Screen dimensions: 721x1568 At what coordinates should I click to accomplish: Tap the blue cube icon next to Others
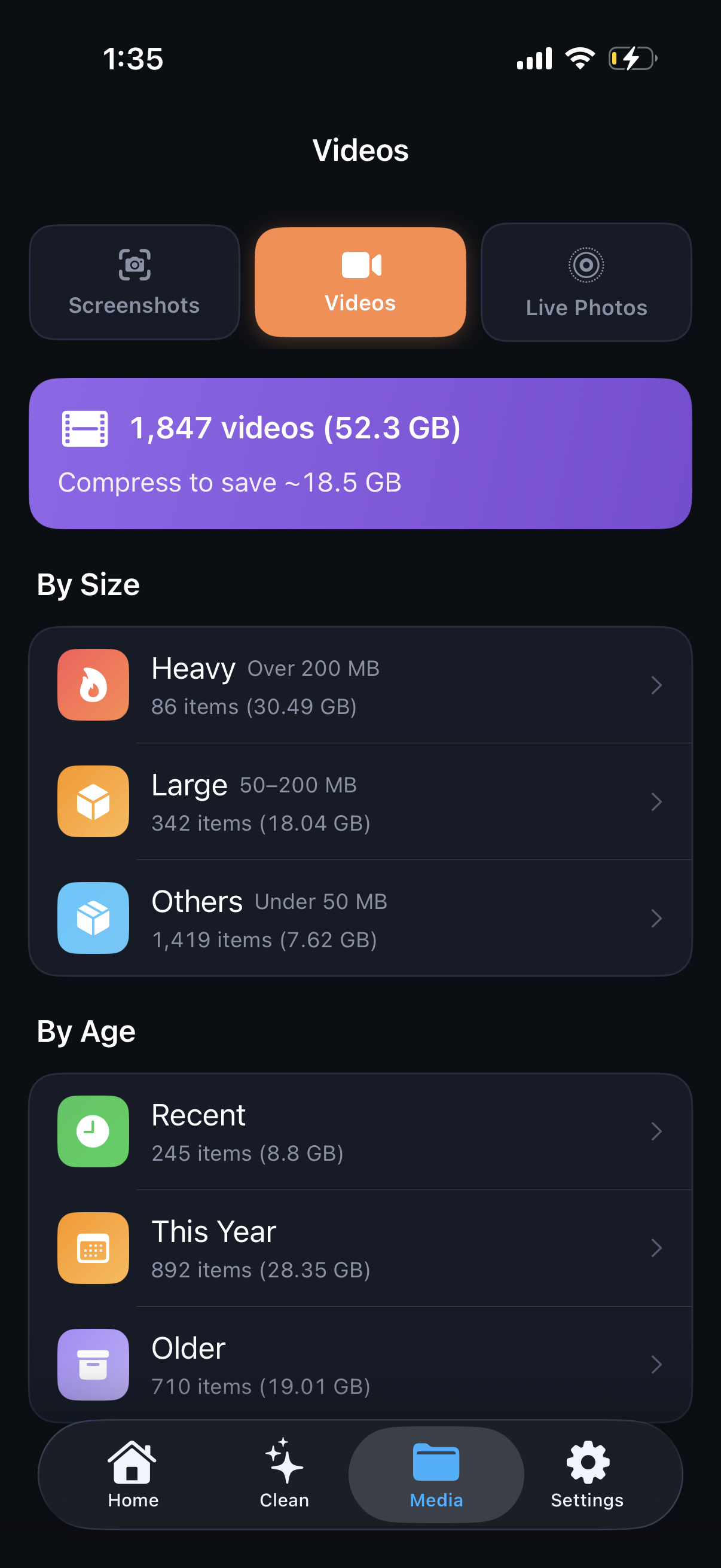(92, 918)
